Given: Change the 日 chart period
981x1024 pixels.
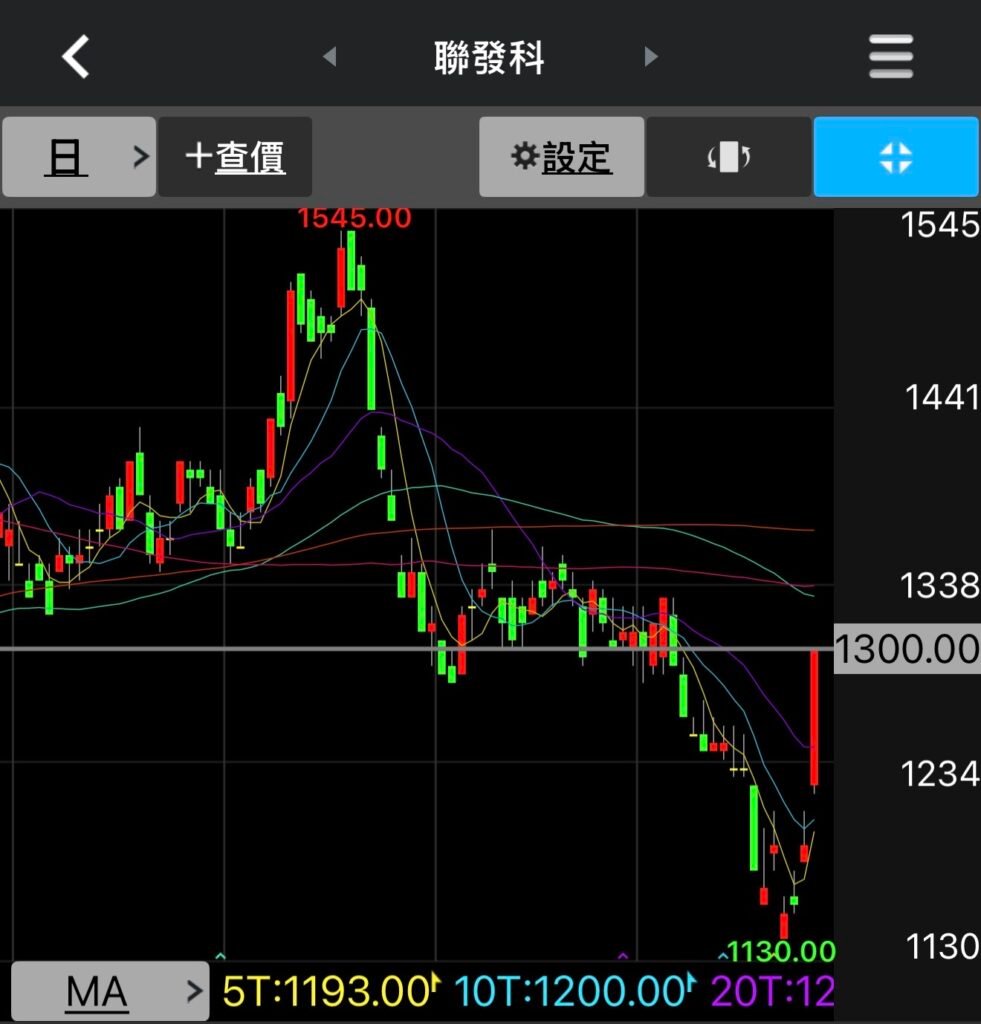Looking at the screenshot, I should (78, 157).
